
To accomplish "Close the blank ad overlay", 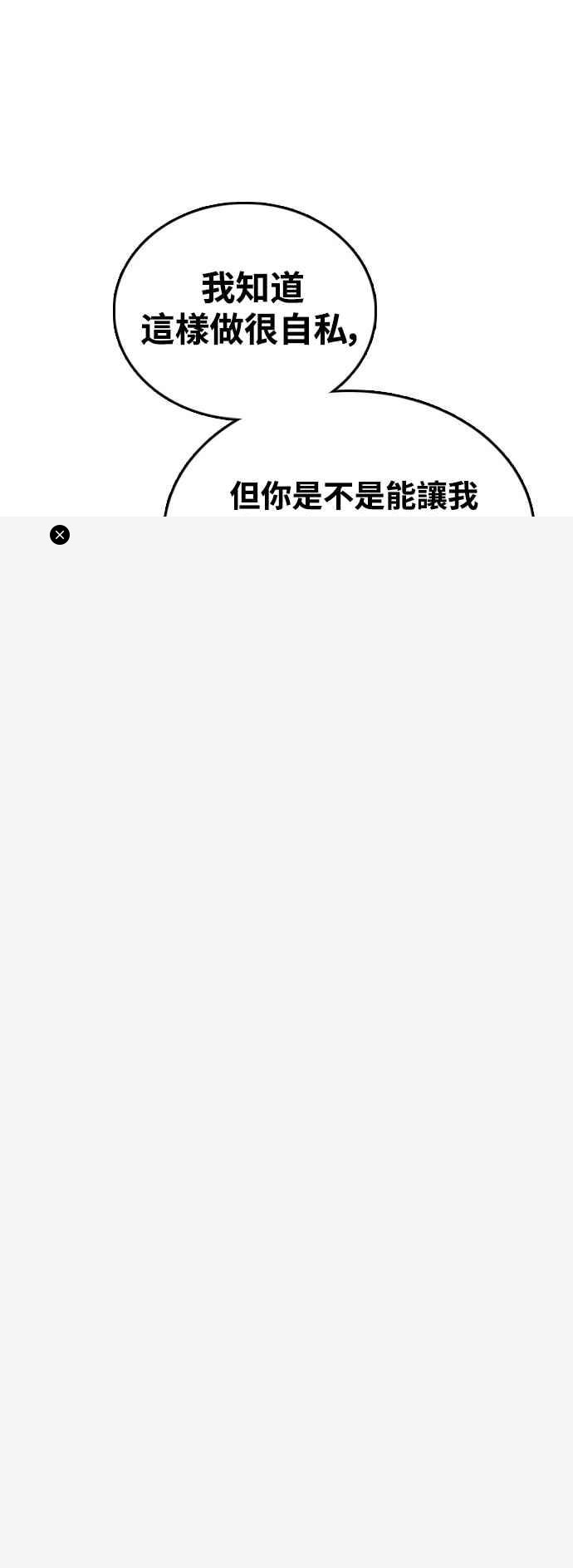I will click(60, 535).
